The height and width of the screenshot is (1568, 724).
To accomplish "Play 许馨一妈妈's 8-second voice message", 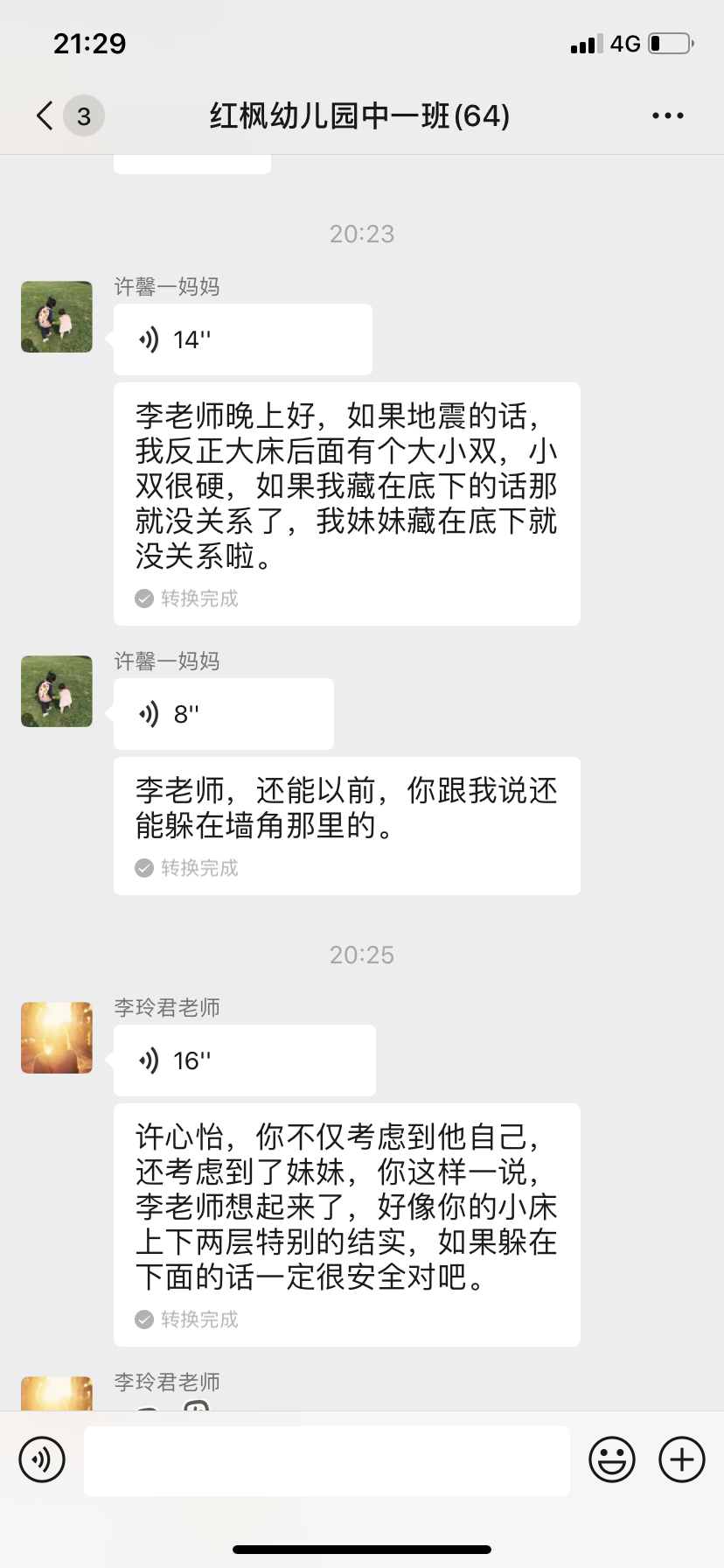I will 223,714.
